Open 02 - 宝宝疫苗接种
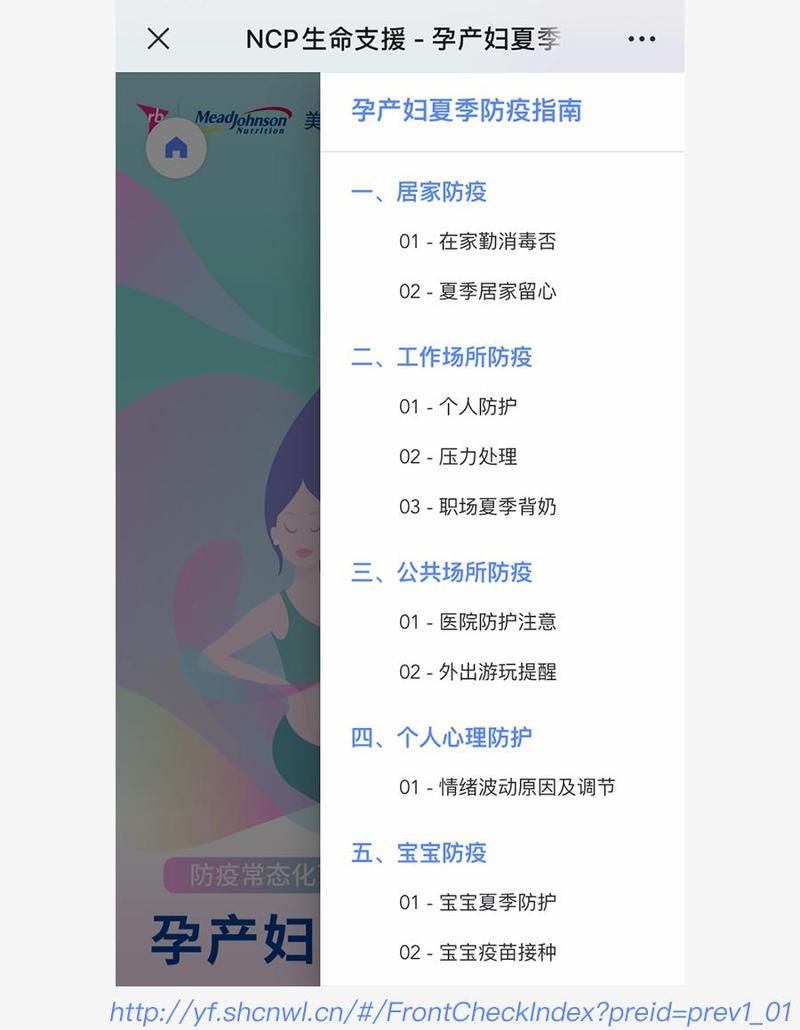 point(477,952)
